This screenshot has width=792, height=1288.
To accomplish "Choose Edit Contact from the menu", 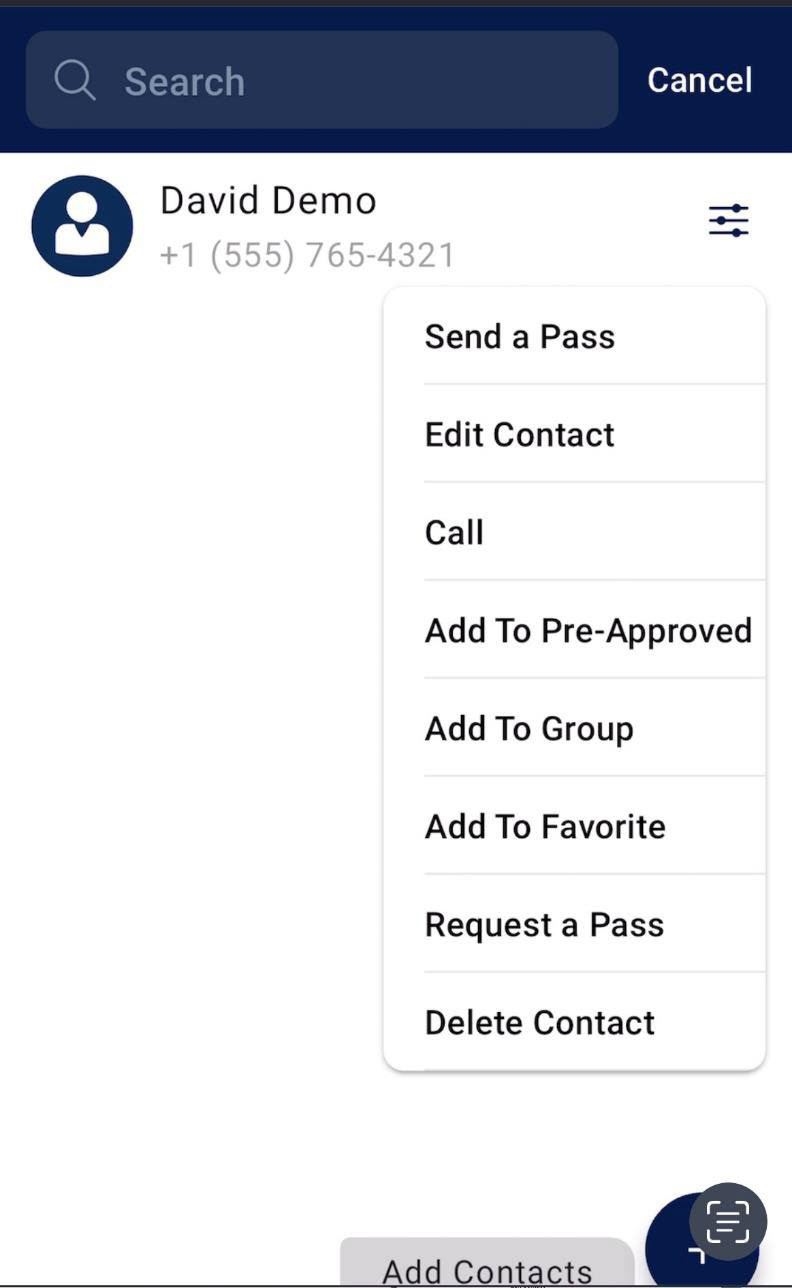I will (x=520, y=435).
